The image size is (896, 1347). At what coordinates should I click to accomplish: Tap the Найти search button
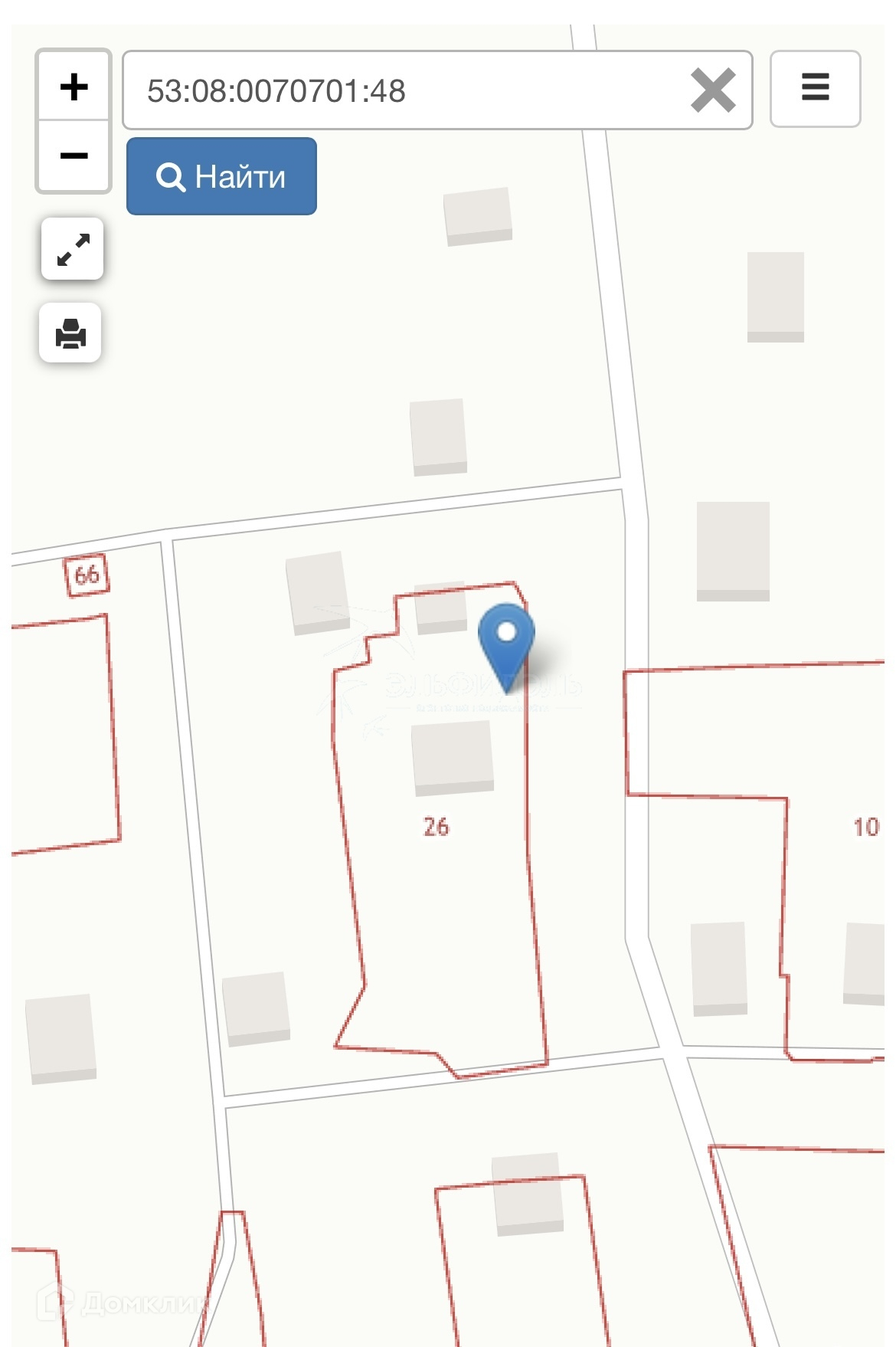click(221, 176)
